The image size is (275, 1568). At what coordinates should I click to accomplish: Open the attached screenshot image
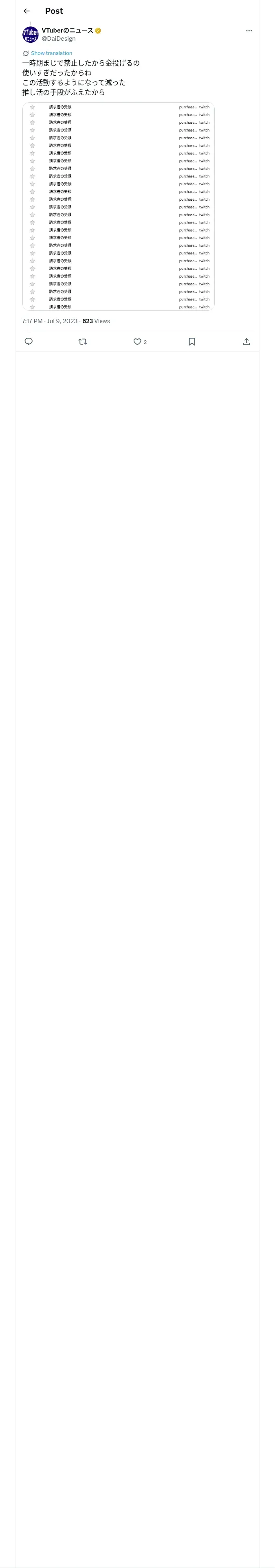118,206
